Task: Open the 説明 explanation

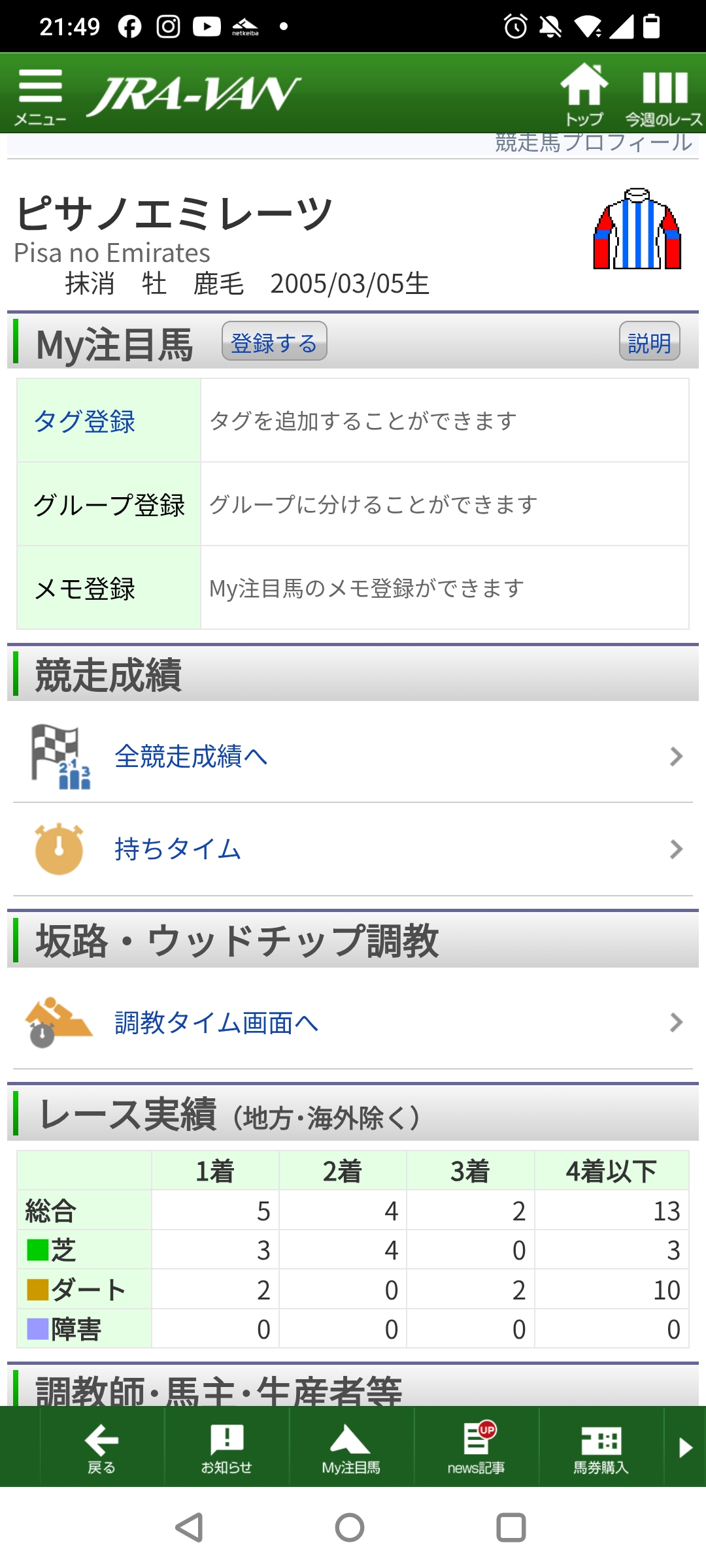Action: click(x=649, y=342)
